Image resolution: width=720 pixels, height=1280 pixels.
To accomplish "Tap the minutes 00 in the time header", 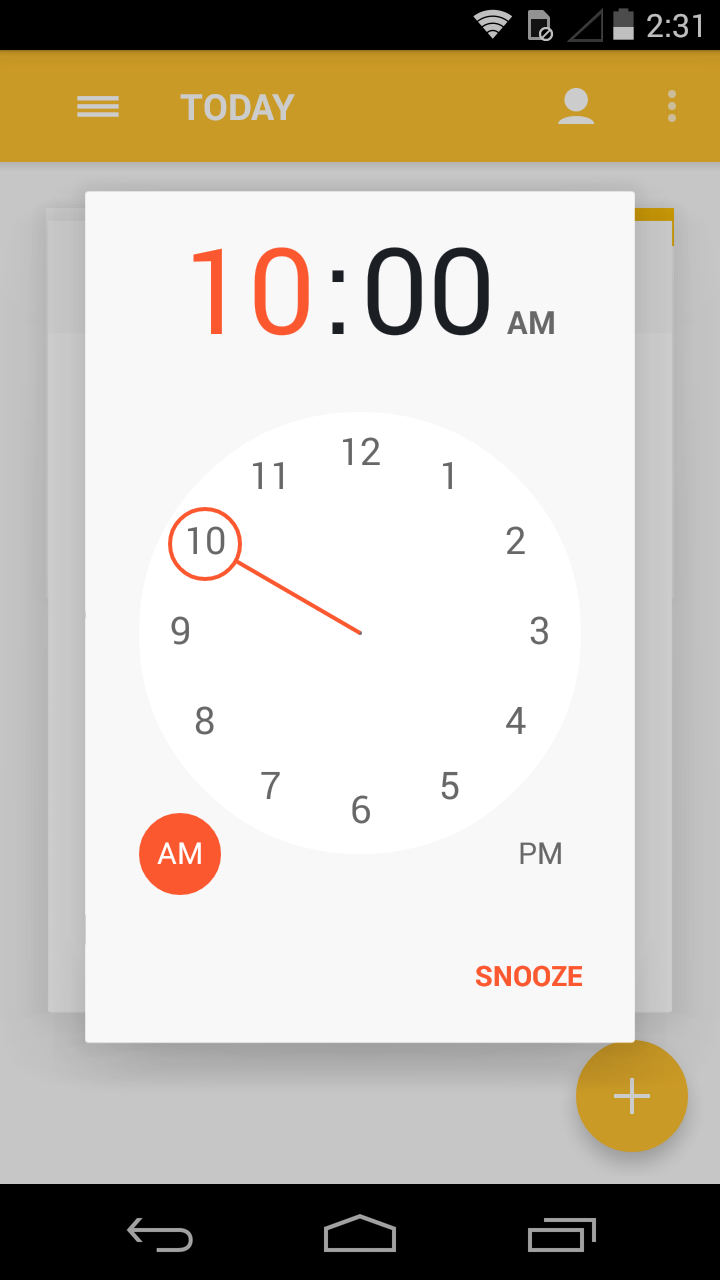I will pyautogui.click(x=427, y=292).
